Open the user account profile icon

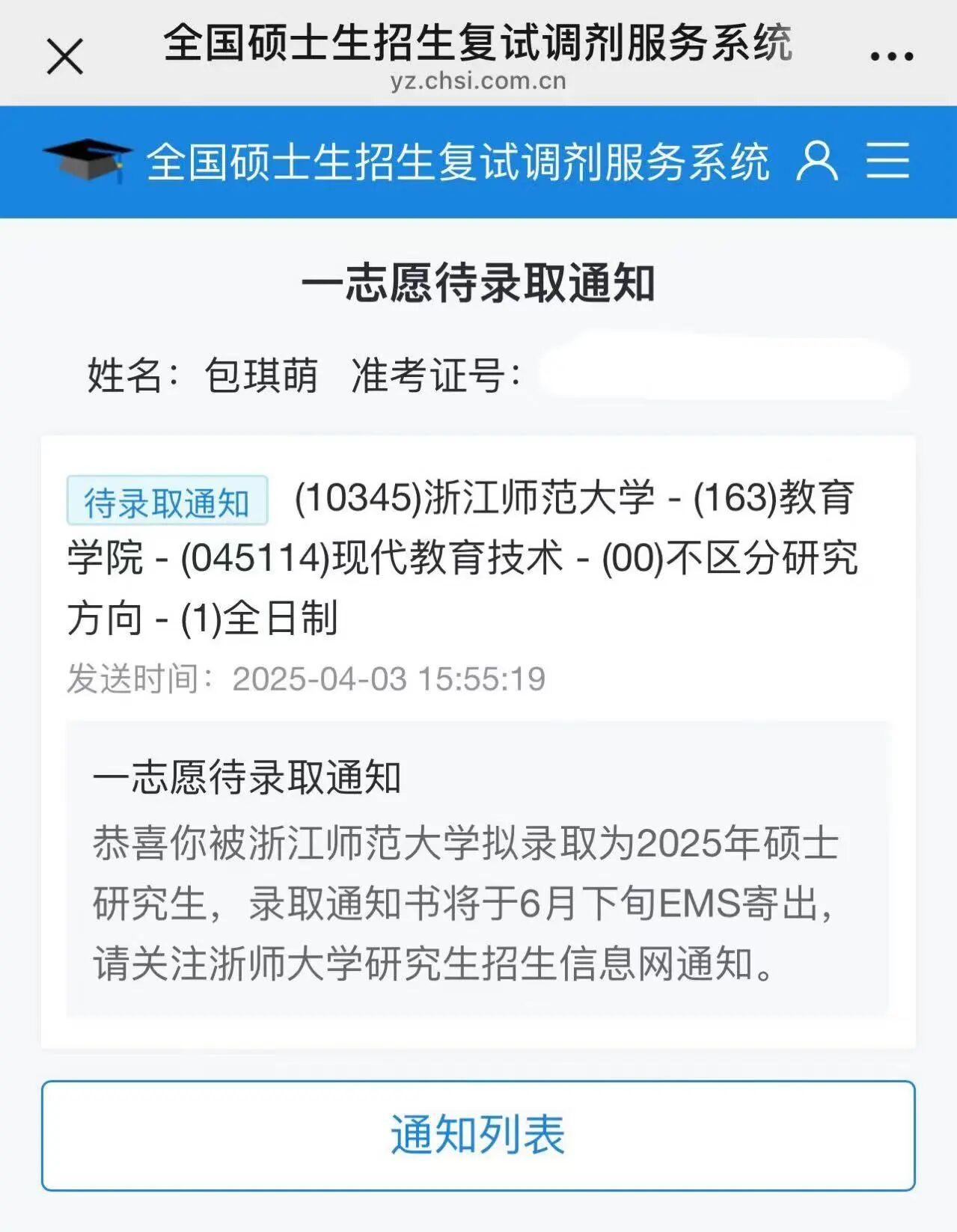point(816,160)
